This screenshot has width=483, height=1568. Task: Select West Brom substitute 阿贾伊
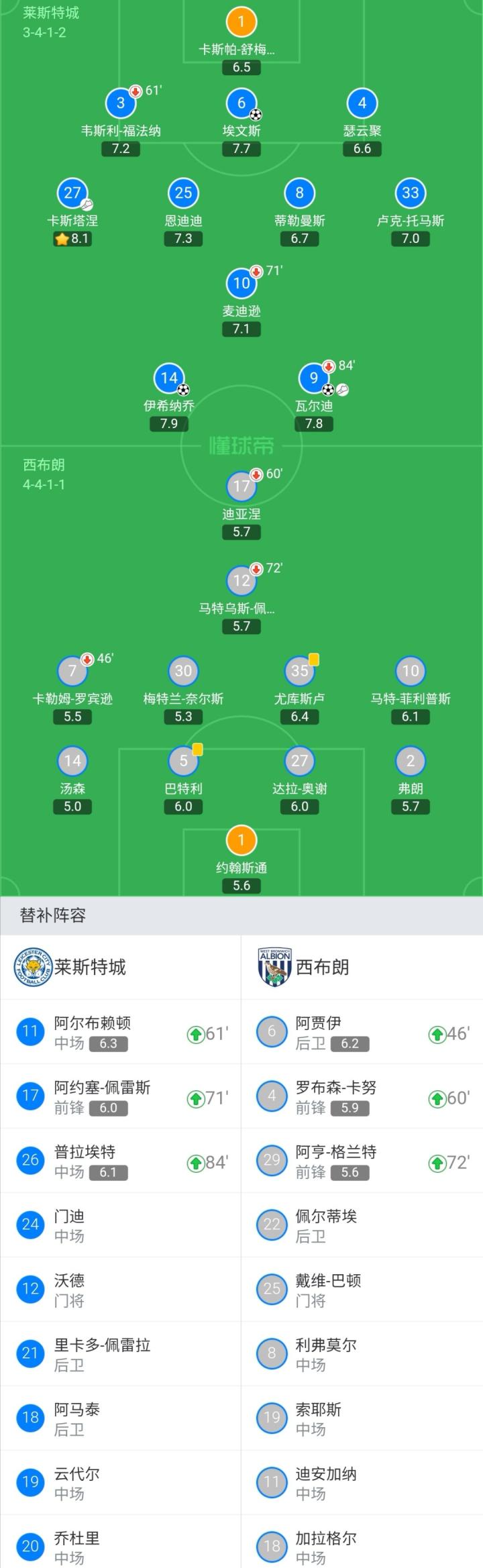click(362, 1032)
